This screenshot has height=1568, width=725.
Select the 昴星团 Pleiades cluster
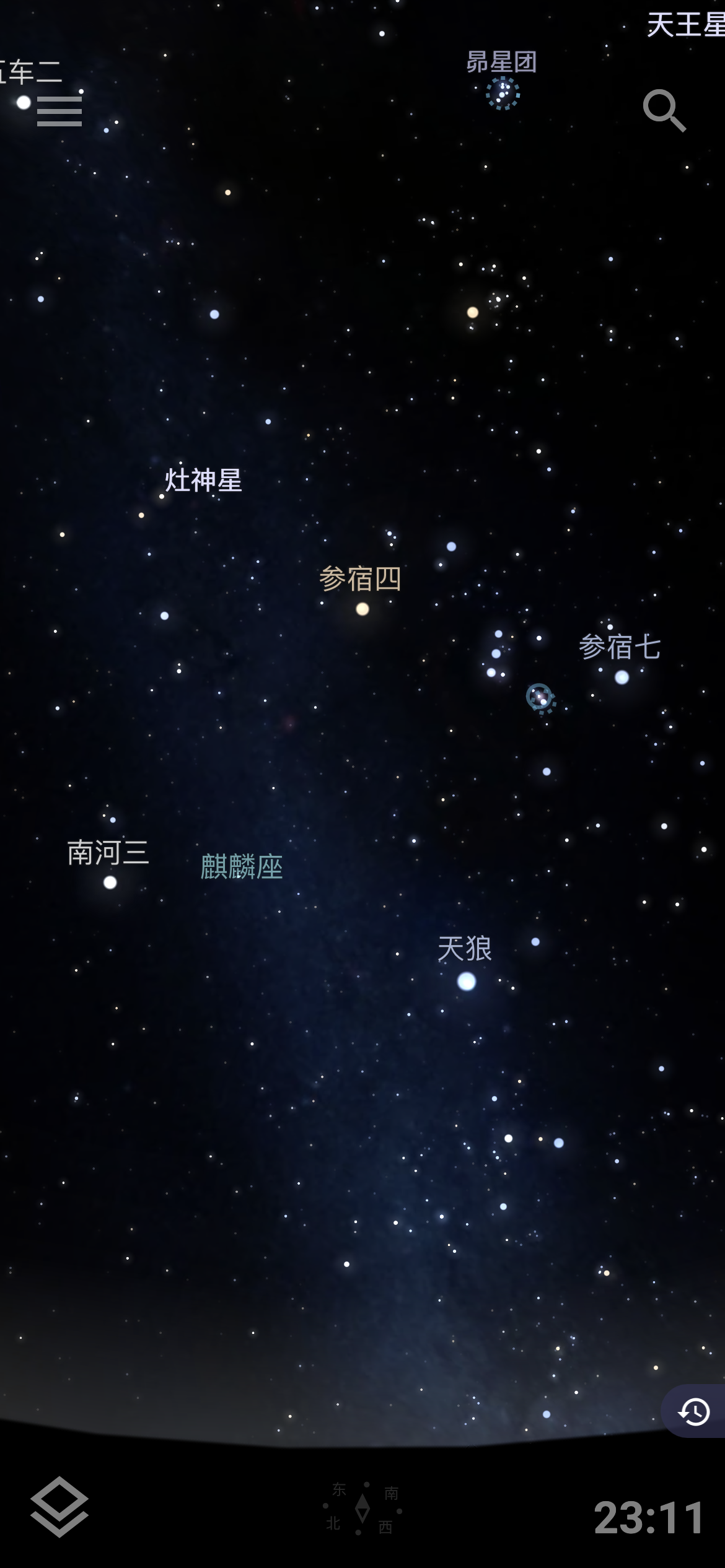pyautogui.click(x=502, y=94)
